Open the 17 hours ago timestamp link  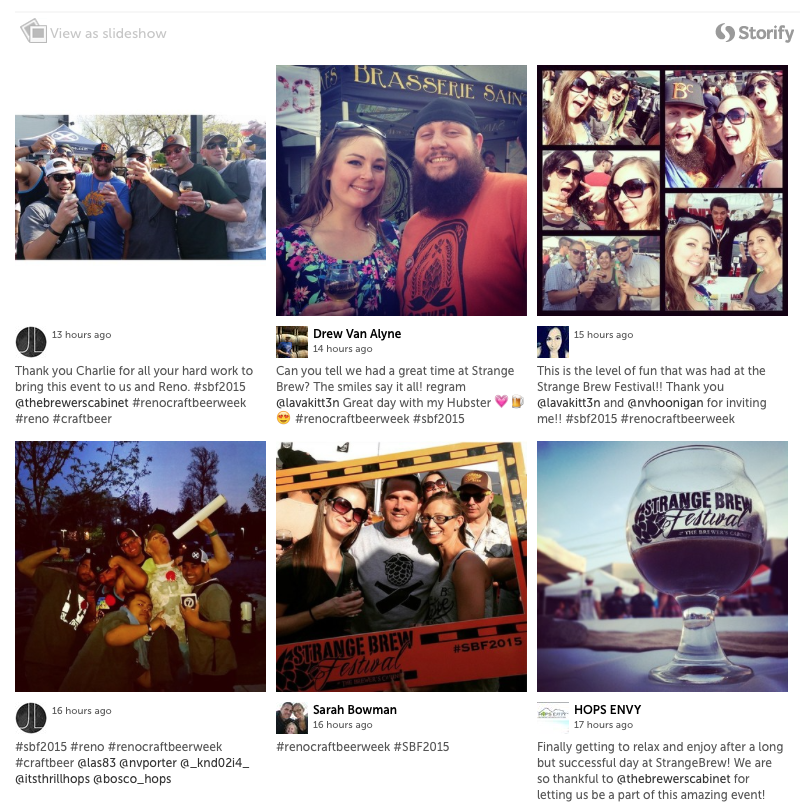[604, 725]
